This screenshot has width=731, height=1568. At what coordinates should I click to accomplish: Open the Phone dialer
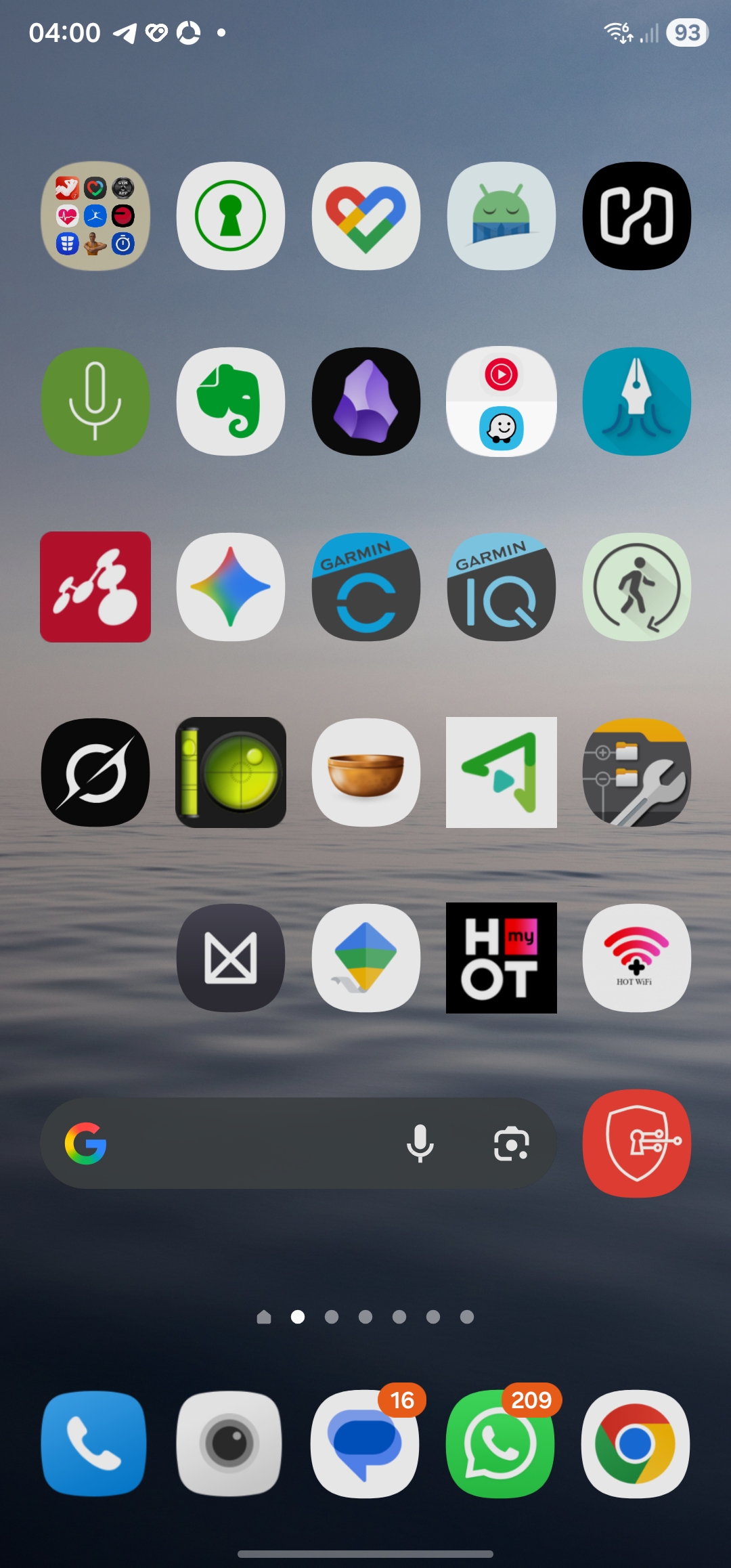tap(94, 1443)
